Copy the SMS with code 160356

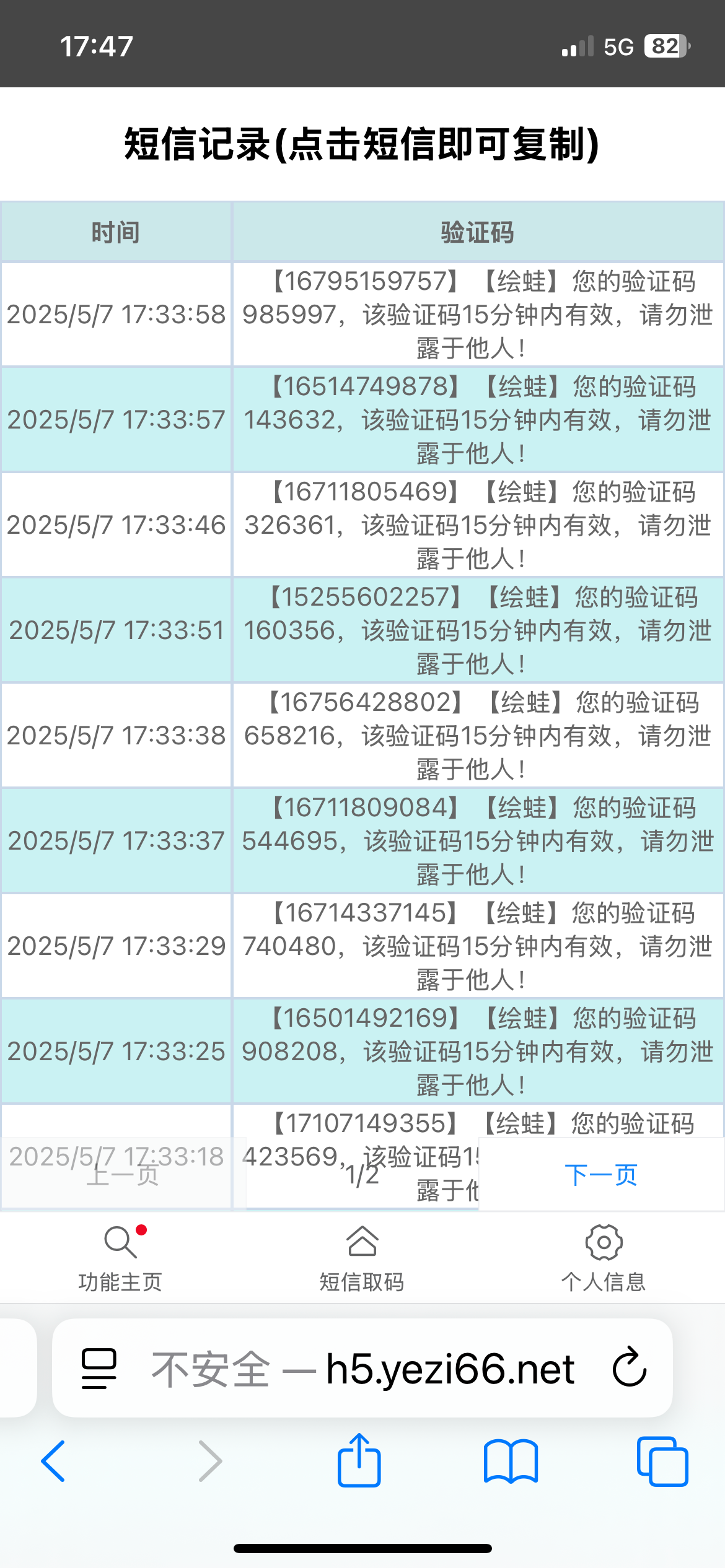(x=478, y=630)
